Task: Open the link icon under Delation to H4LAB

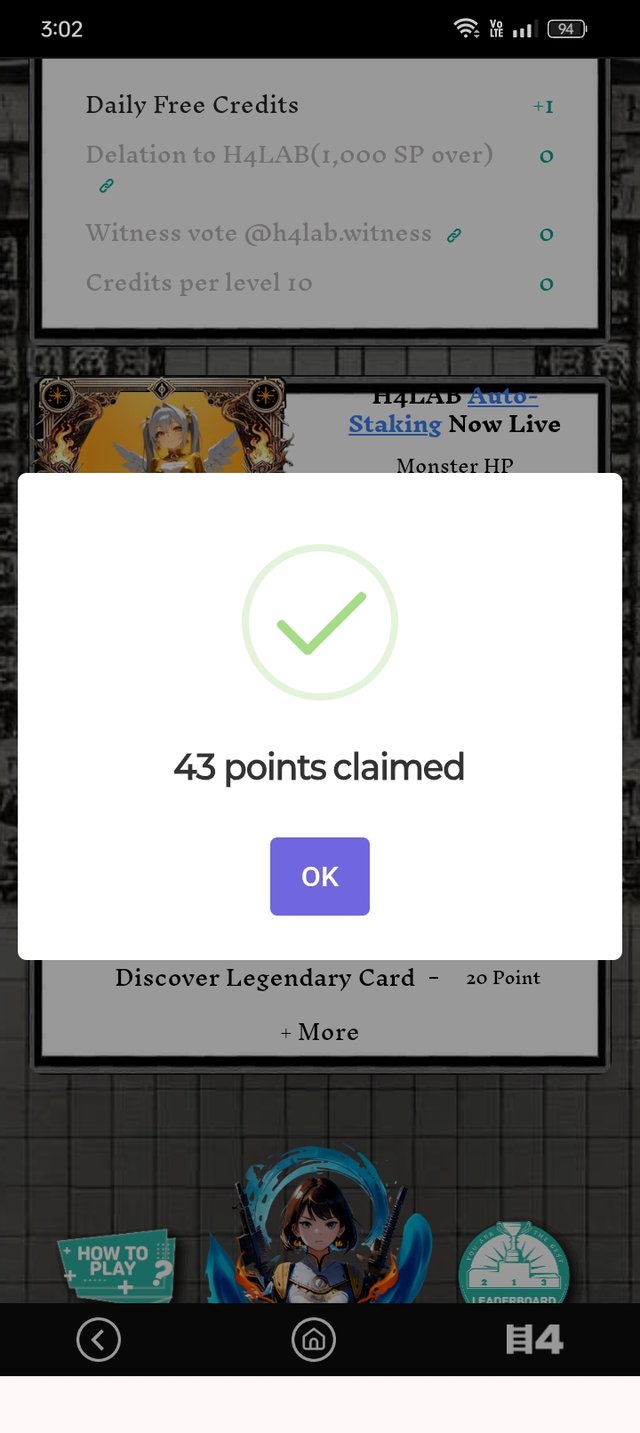Action: pyautogui.click(x=106, y=186)
